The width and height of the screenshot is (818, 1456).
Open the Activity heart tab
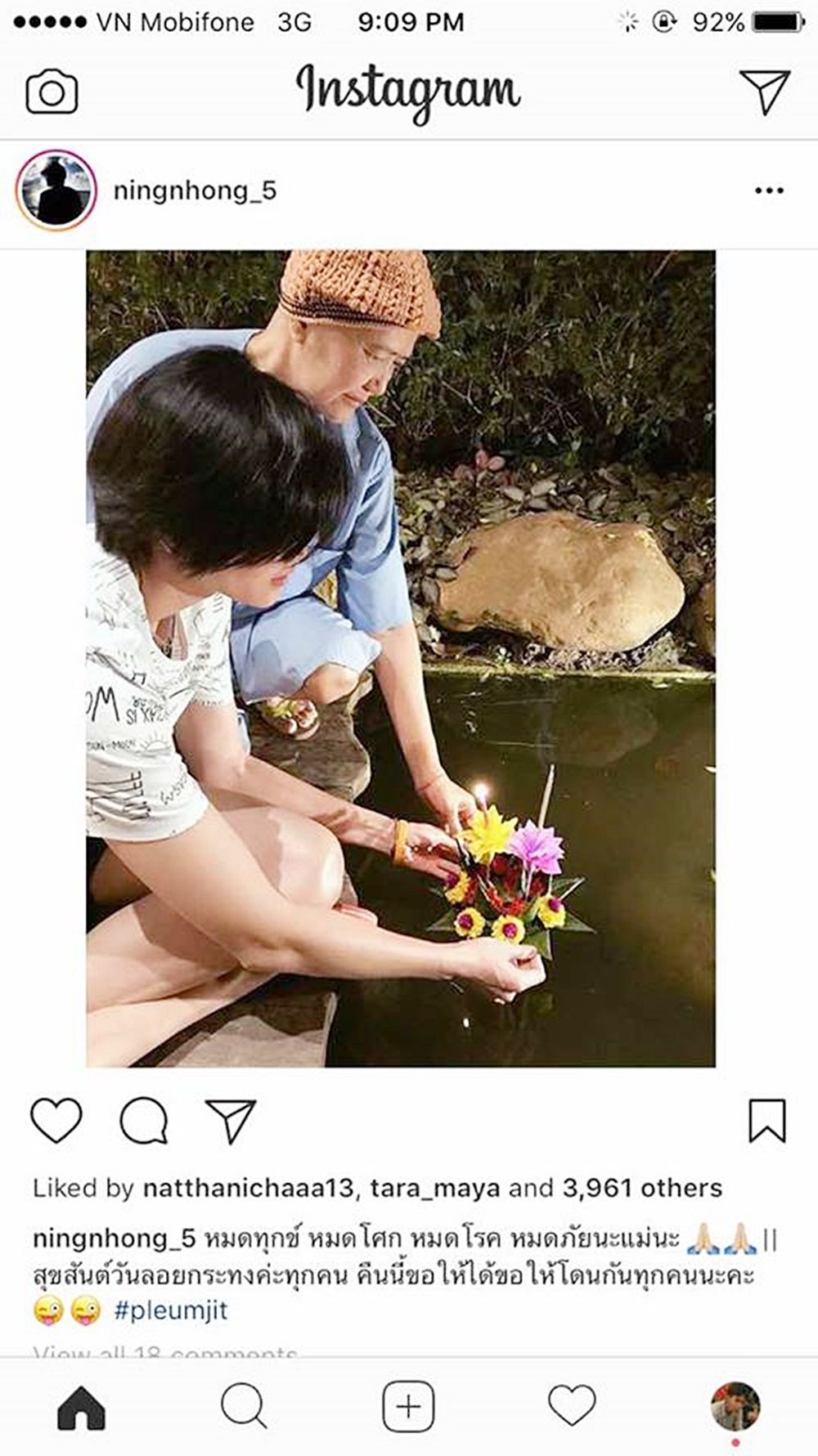tap(572, 1406)
